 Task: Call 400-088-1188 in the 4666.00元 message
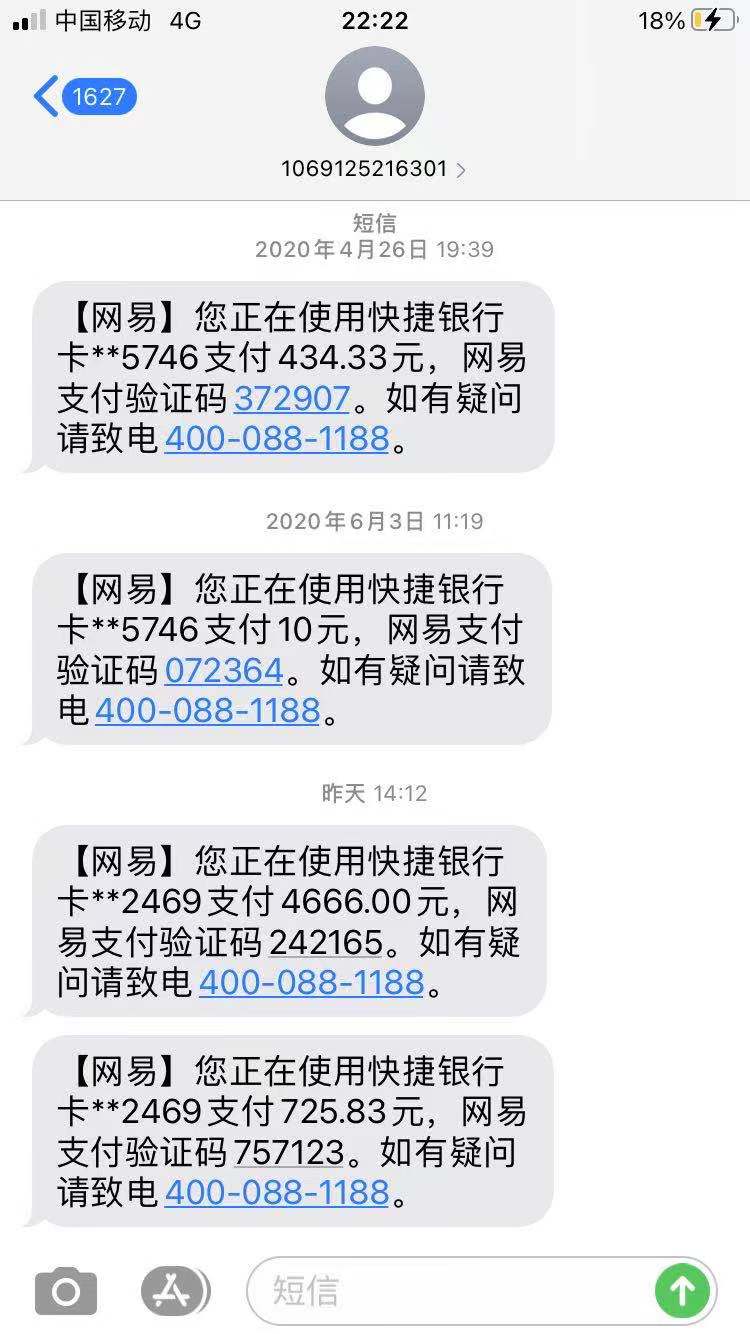[x=311, y=983]
